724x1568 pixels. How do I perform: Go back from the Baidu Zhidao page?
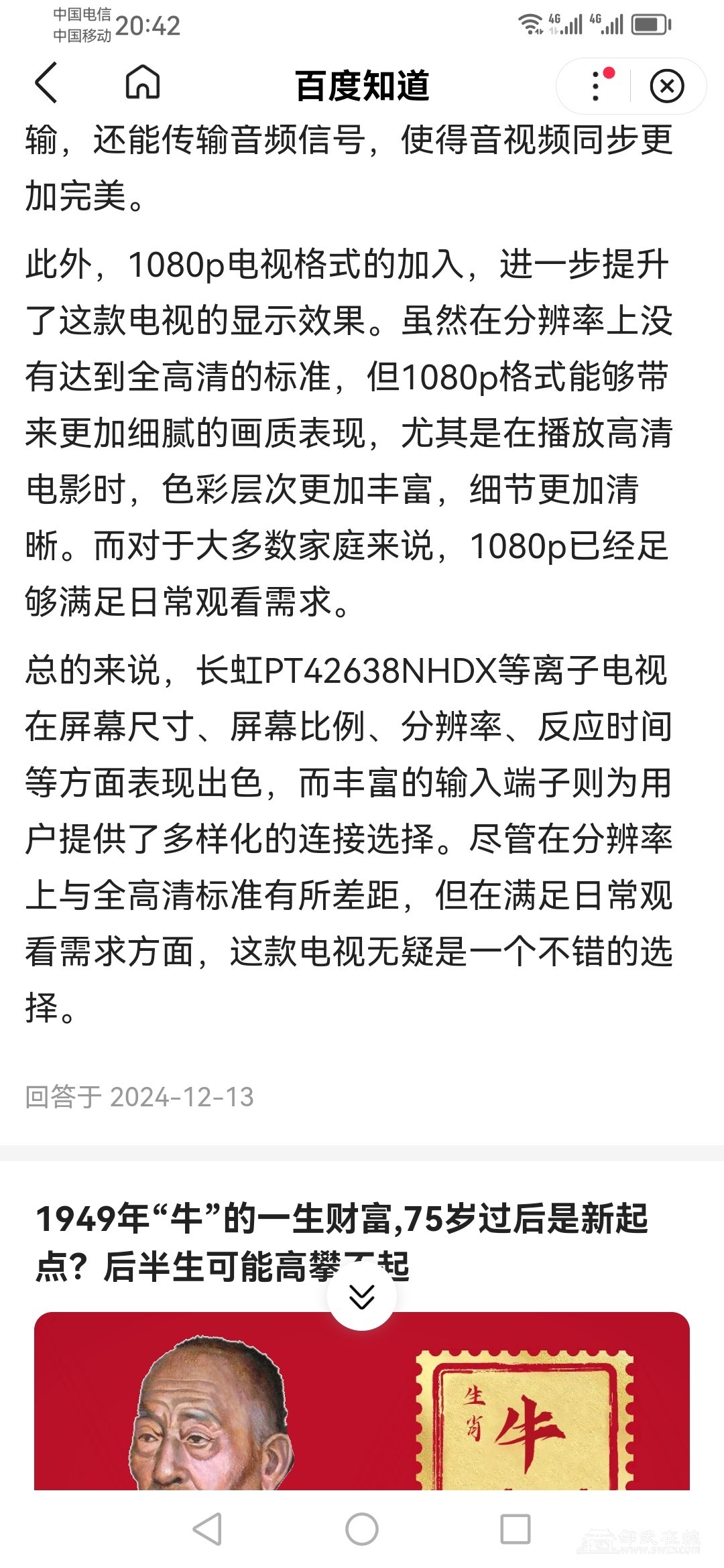pos(46,84)
